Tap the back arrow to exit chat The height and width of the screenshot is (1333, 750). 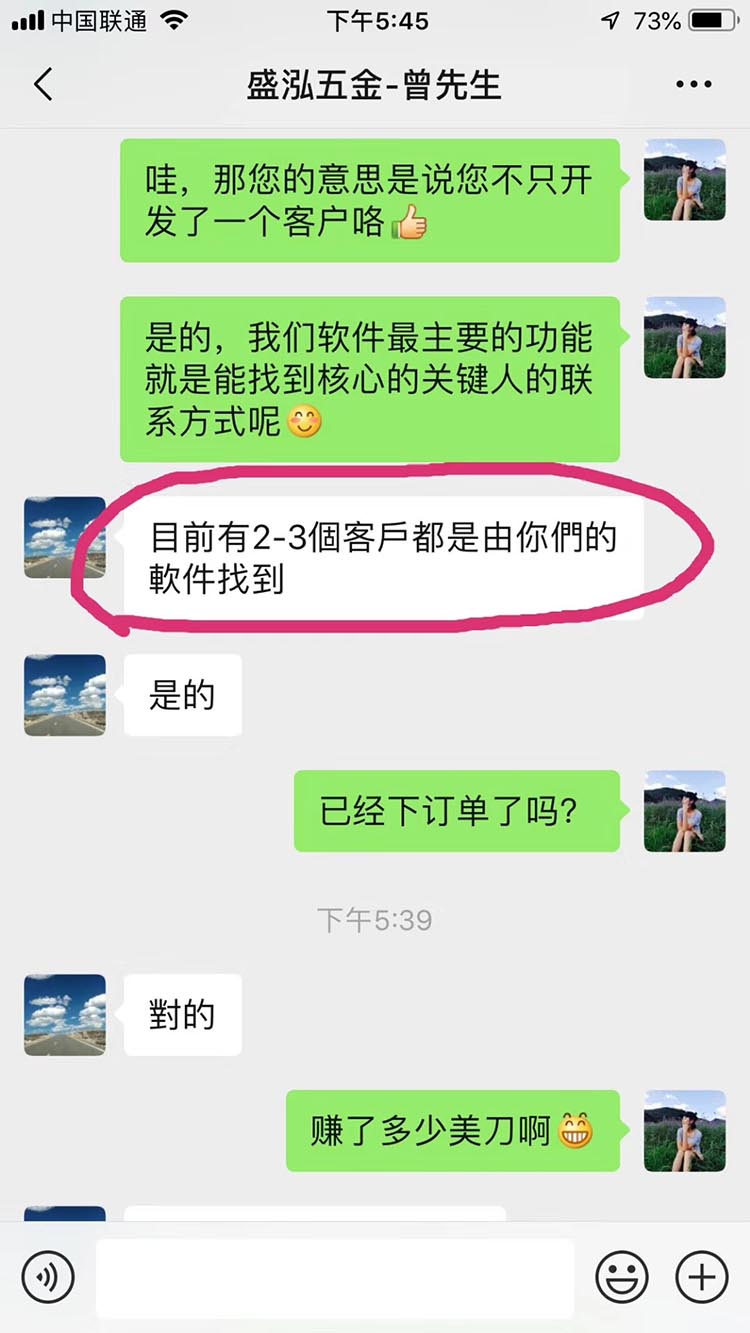(42, 85)
